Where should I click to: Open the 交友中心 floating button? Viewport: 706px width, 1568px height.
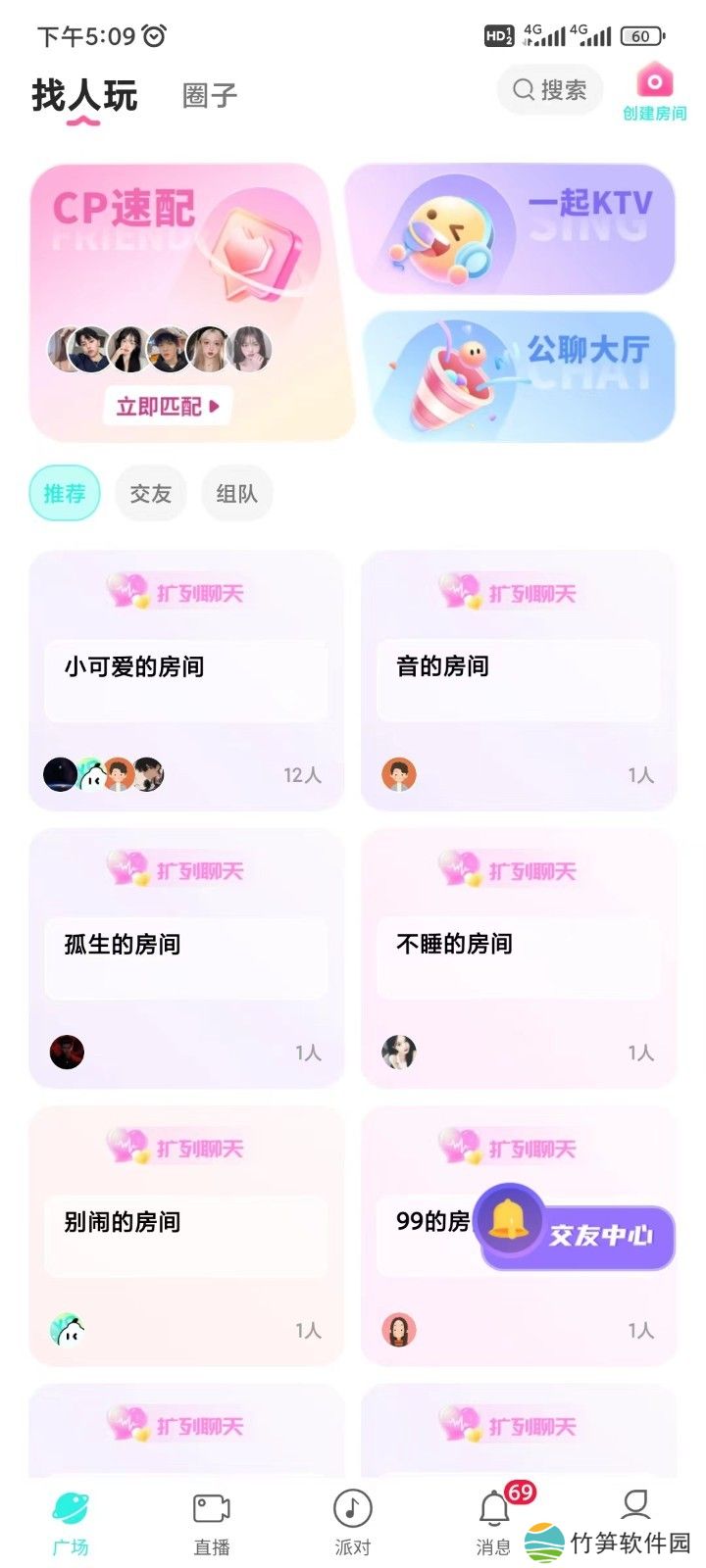[x=579, y=1235]
